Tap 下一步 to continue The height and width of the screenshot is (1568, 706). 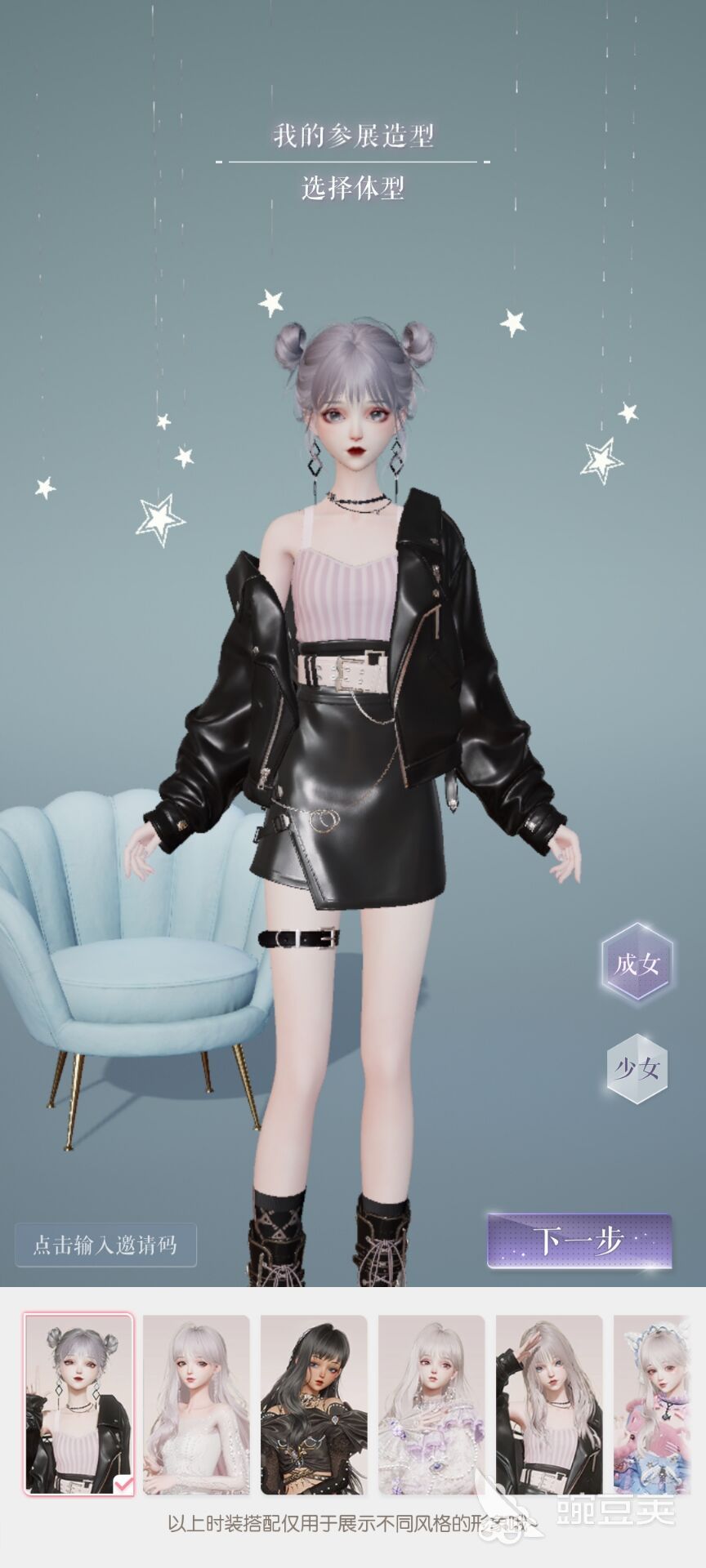point(579,1241)
